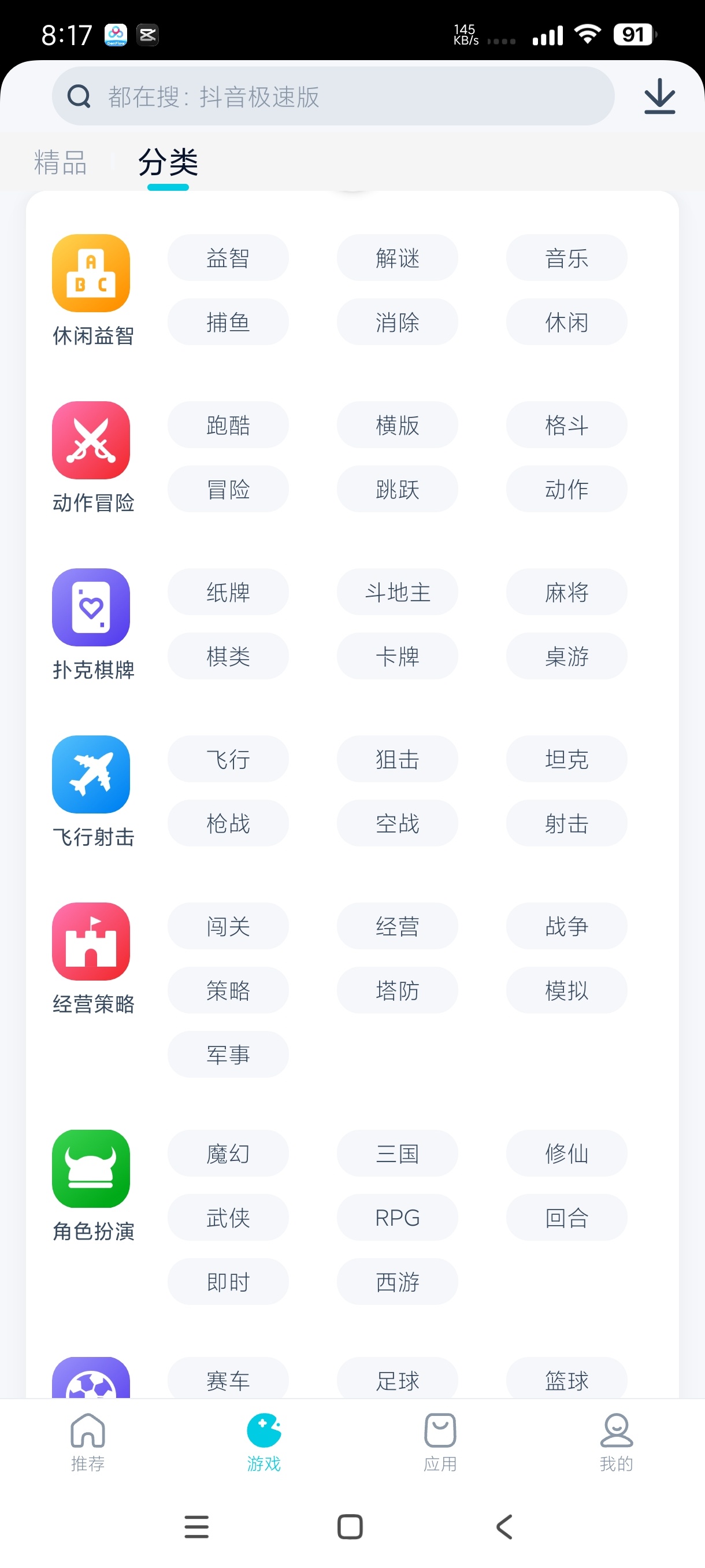Select the 动作冒险 crossed-swords icon
Viewport: 705px width, 1568px height.
click(91, 441)
